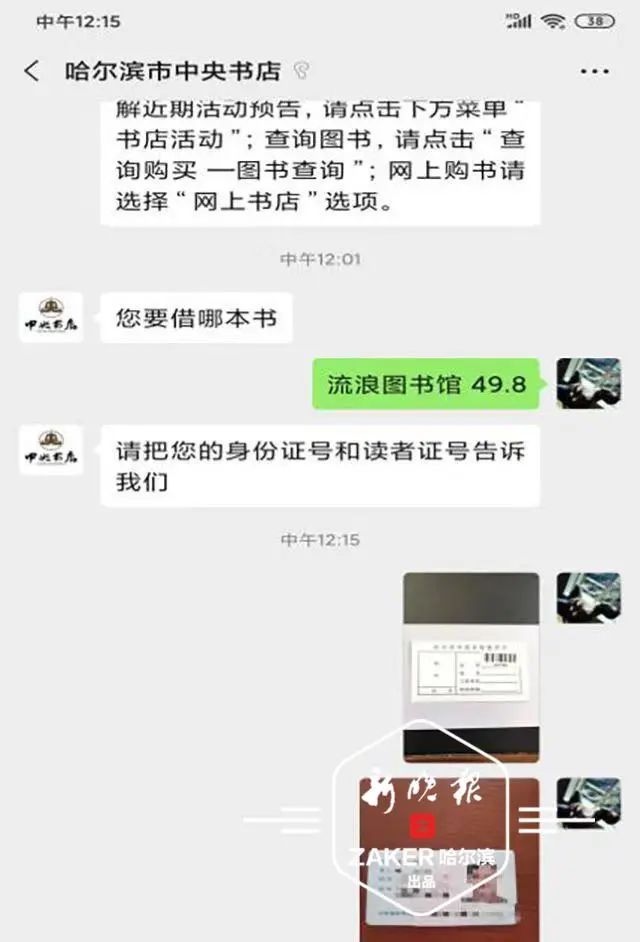Open bookstore avatar beside 您要借哪本书
640x942 pixels.
[x=51, y=318]
